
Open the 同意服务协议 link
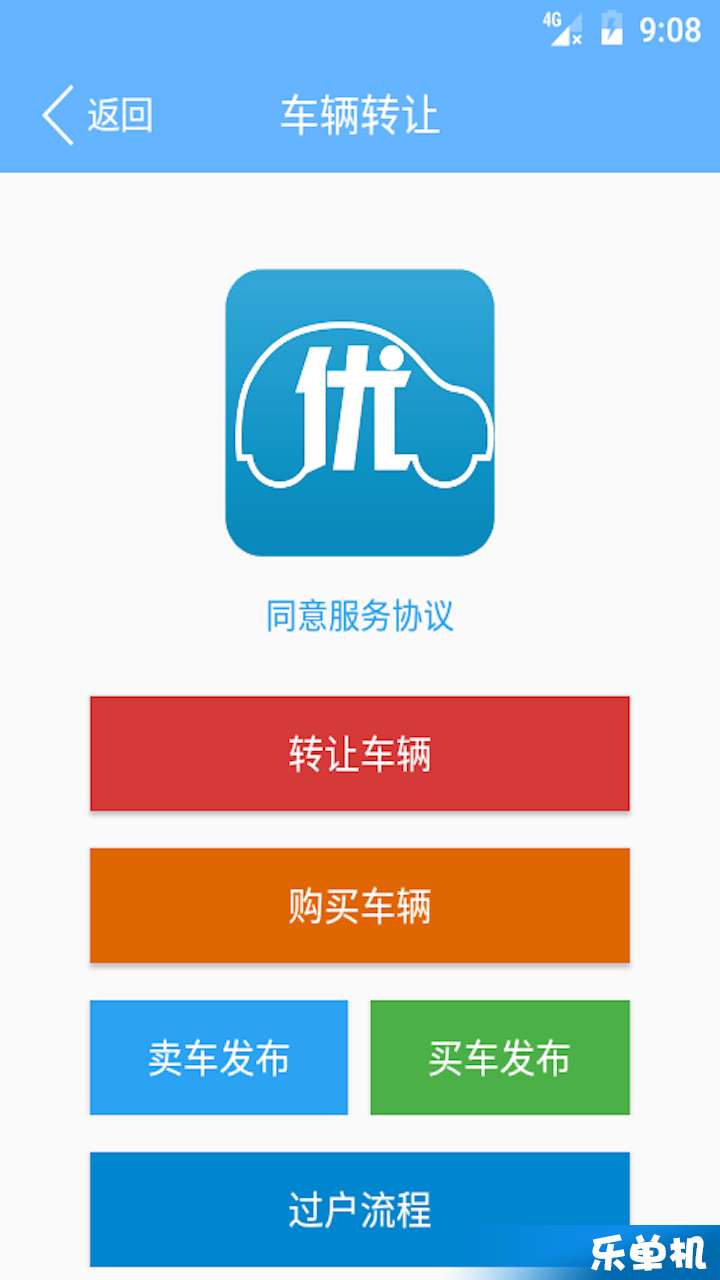[360, 616]
